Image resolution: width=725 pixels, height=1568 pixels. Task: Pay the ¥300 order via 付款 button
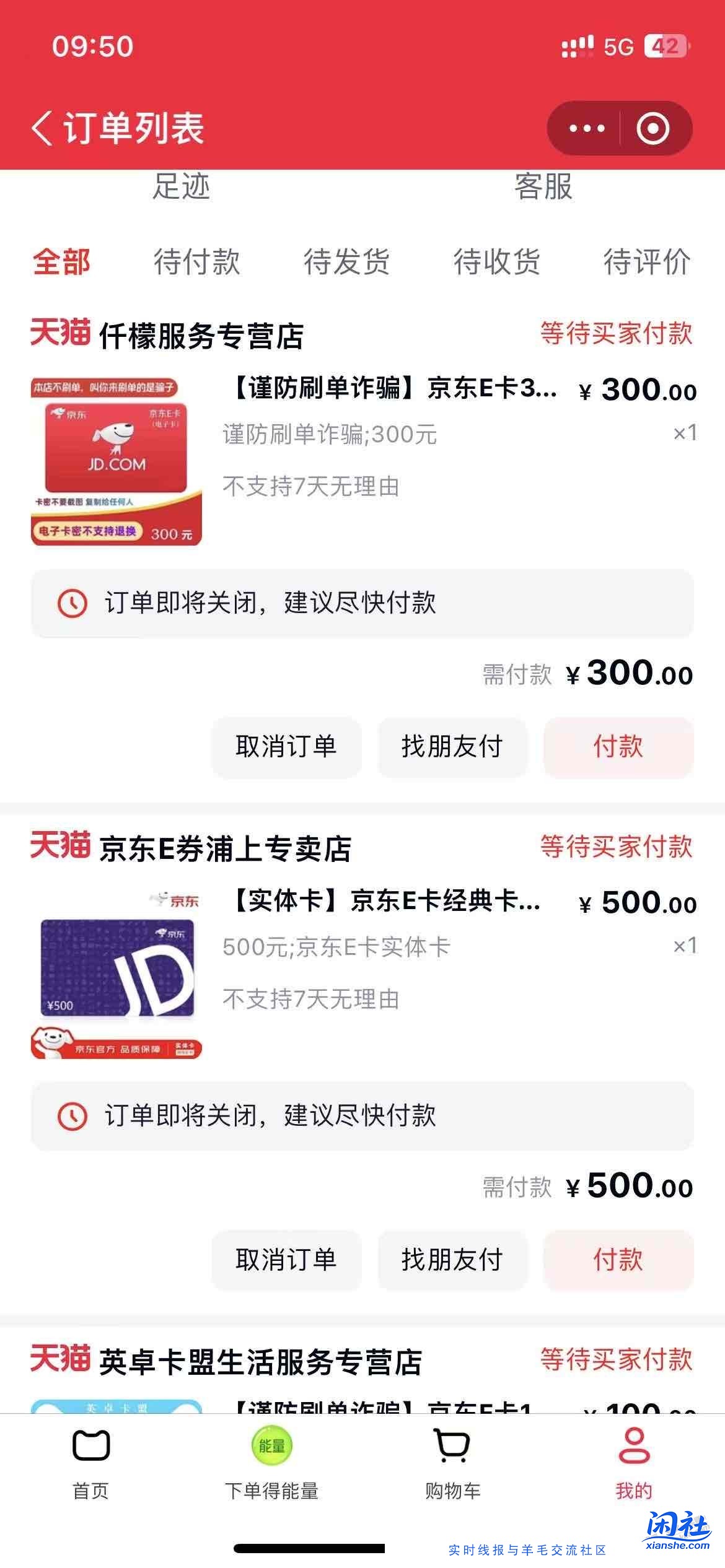tap(618, 747)
